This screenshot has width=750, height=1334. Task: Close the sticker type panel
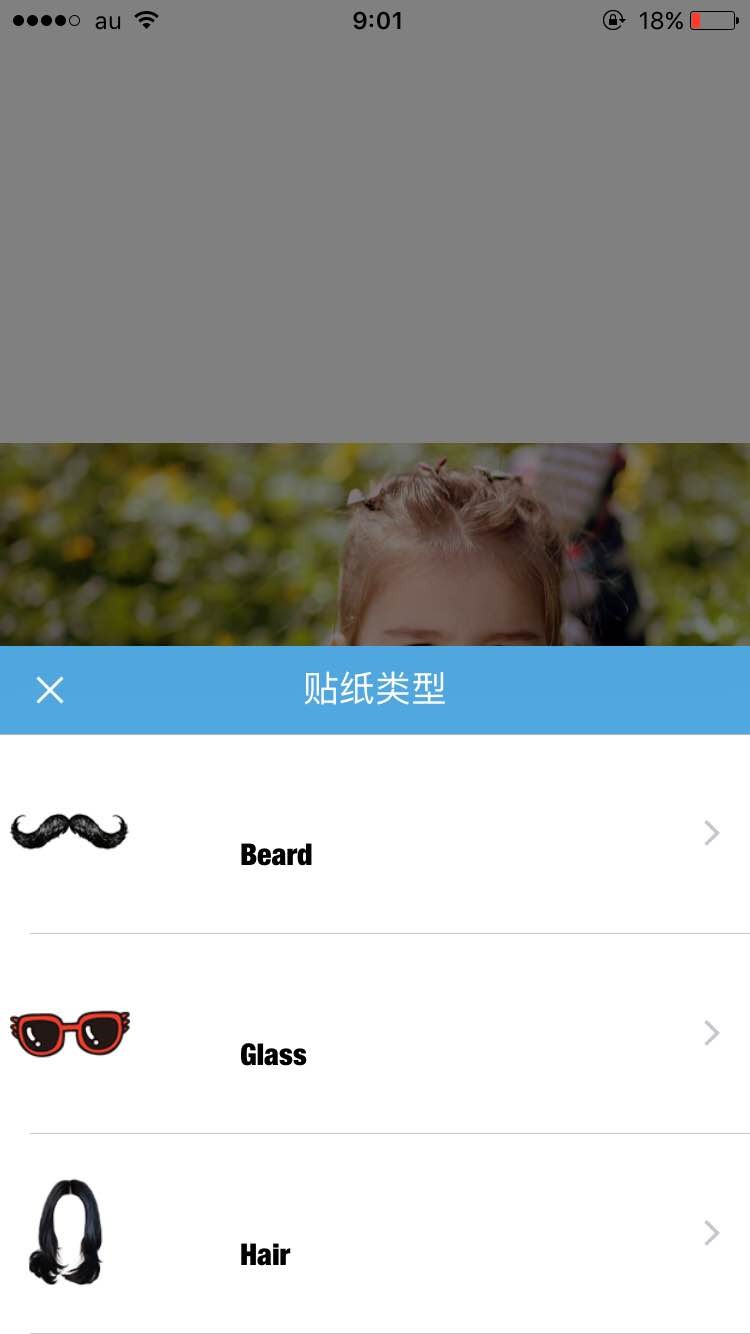click(49, 690)
